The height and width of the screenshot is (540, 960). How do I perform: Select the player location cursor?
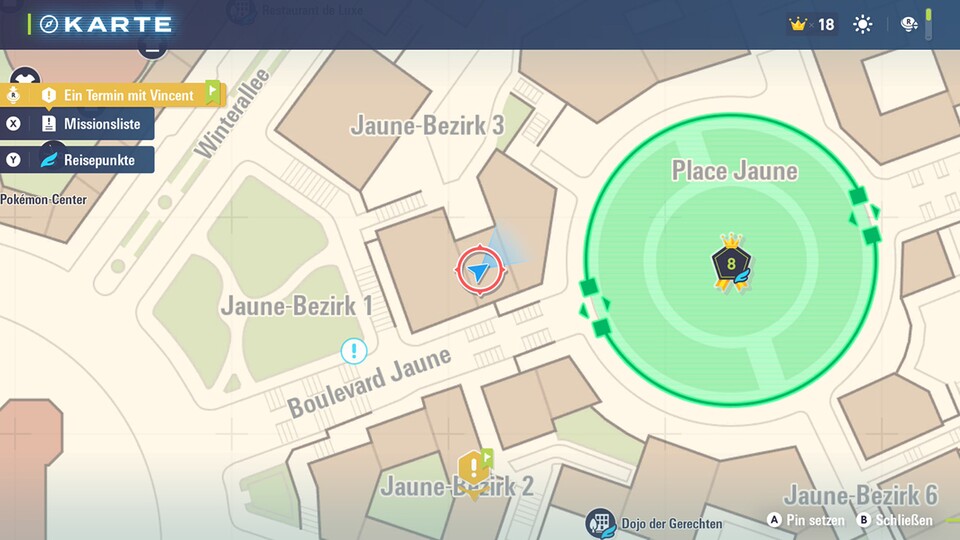(481, 271)
